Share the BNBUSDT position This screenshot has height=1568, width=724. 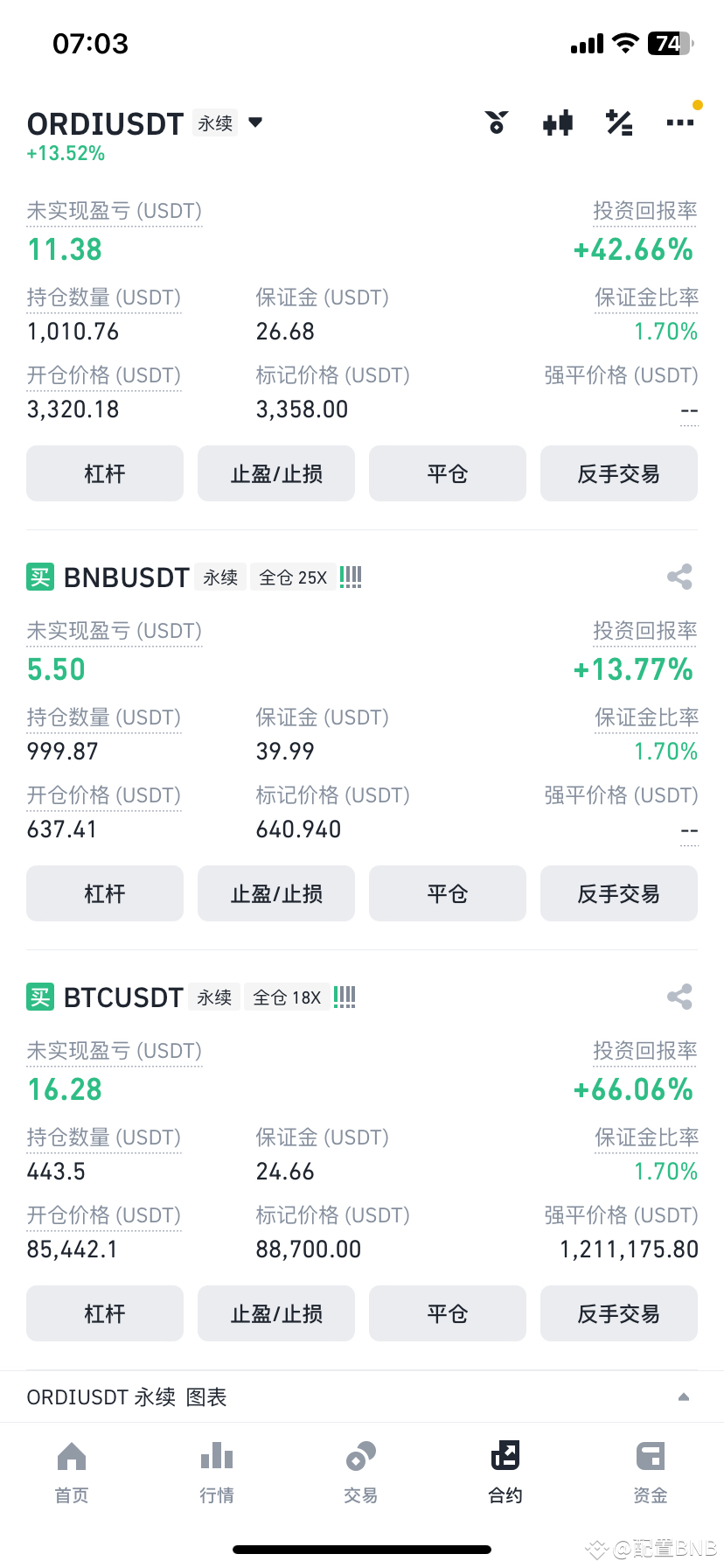click(679, 577)
